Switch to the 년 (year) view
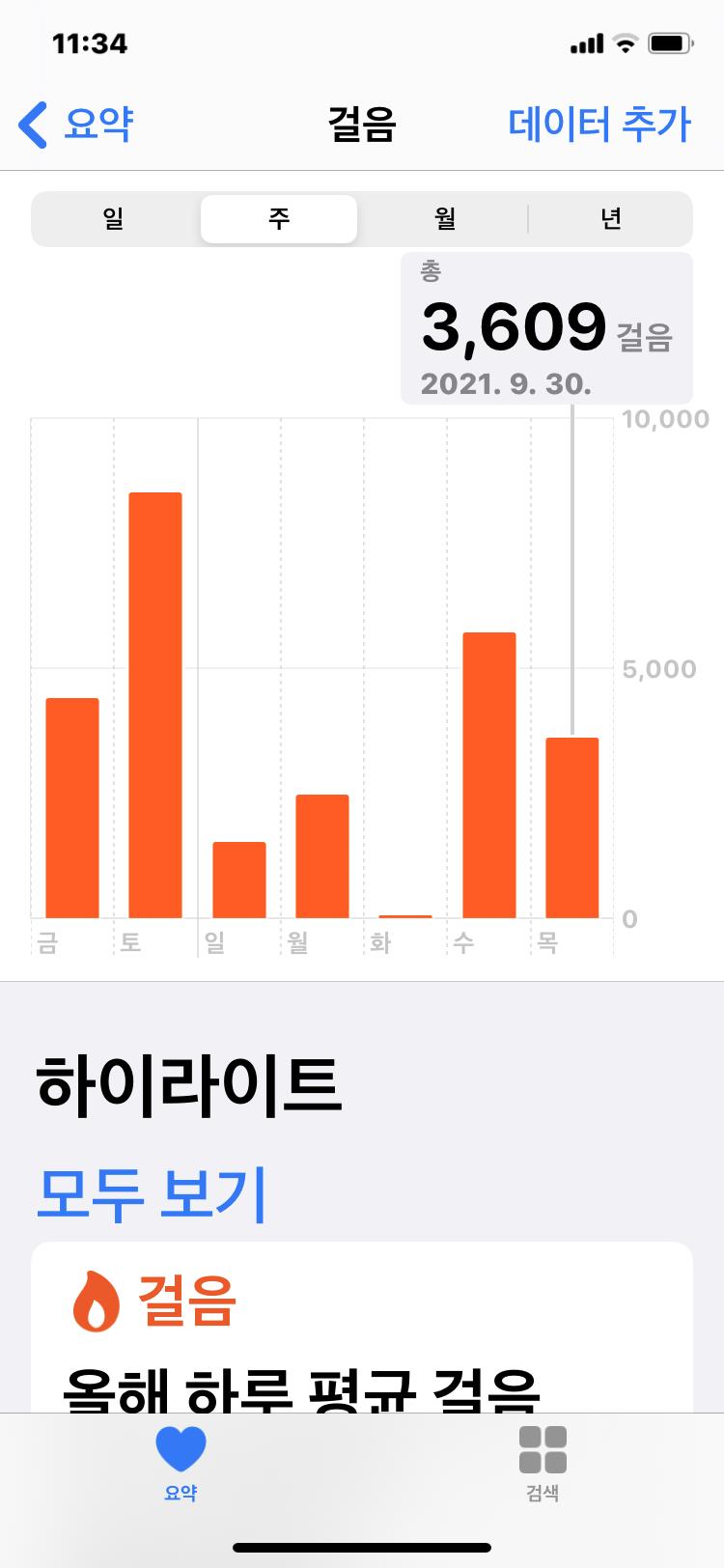The height and width of the screenshot is (1568, 724). click(x=610, y=219)
